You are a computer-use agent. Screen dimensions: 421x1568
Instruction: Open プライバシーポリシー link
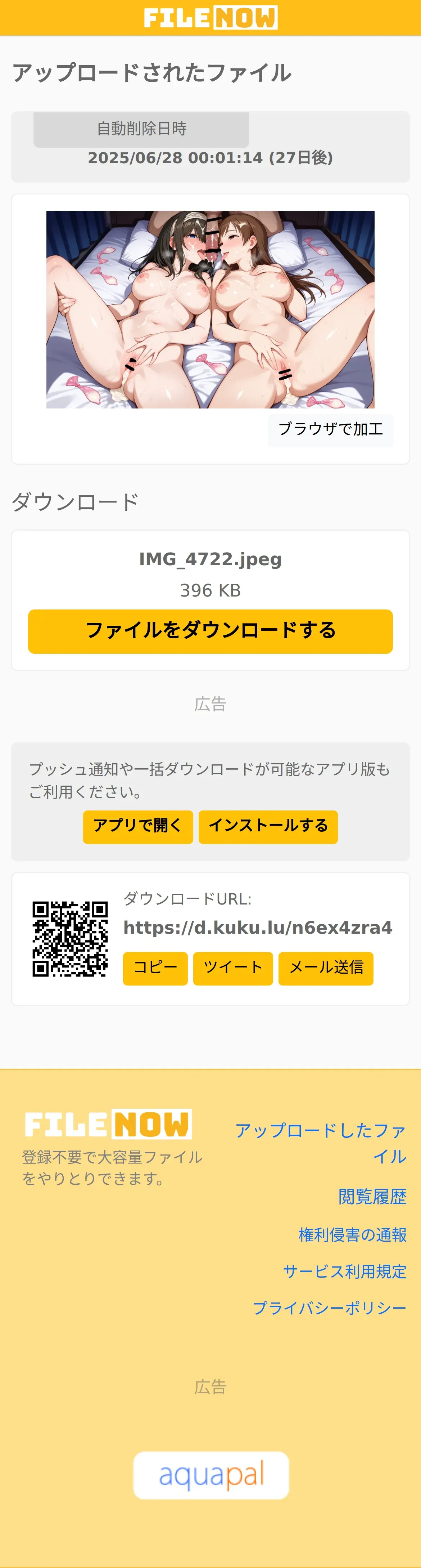(x=329, y=1308)
